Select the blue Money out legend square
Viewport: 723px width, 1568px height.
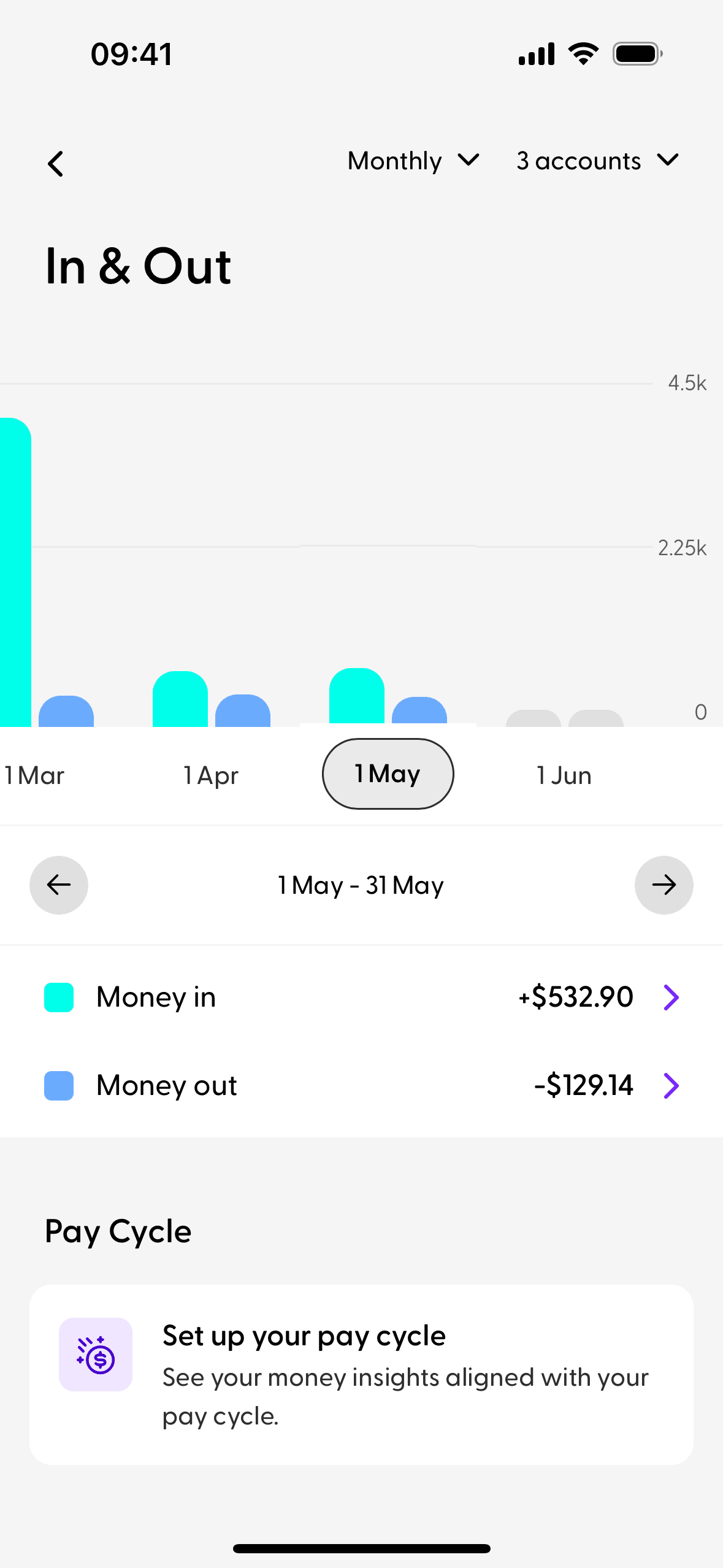pos(58,1085)
